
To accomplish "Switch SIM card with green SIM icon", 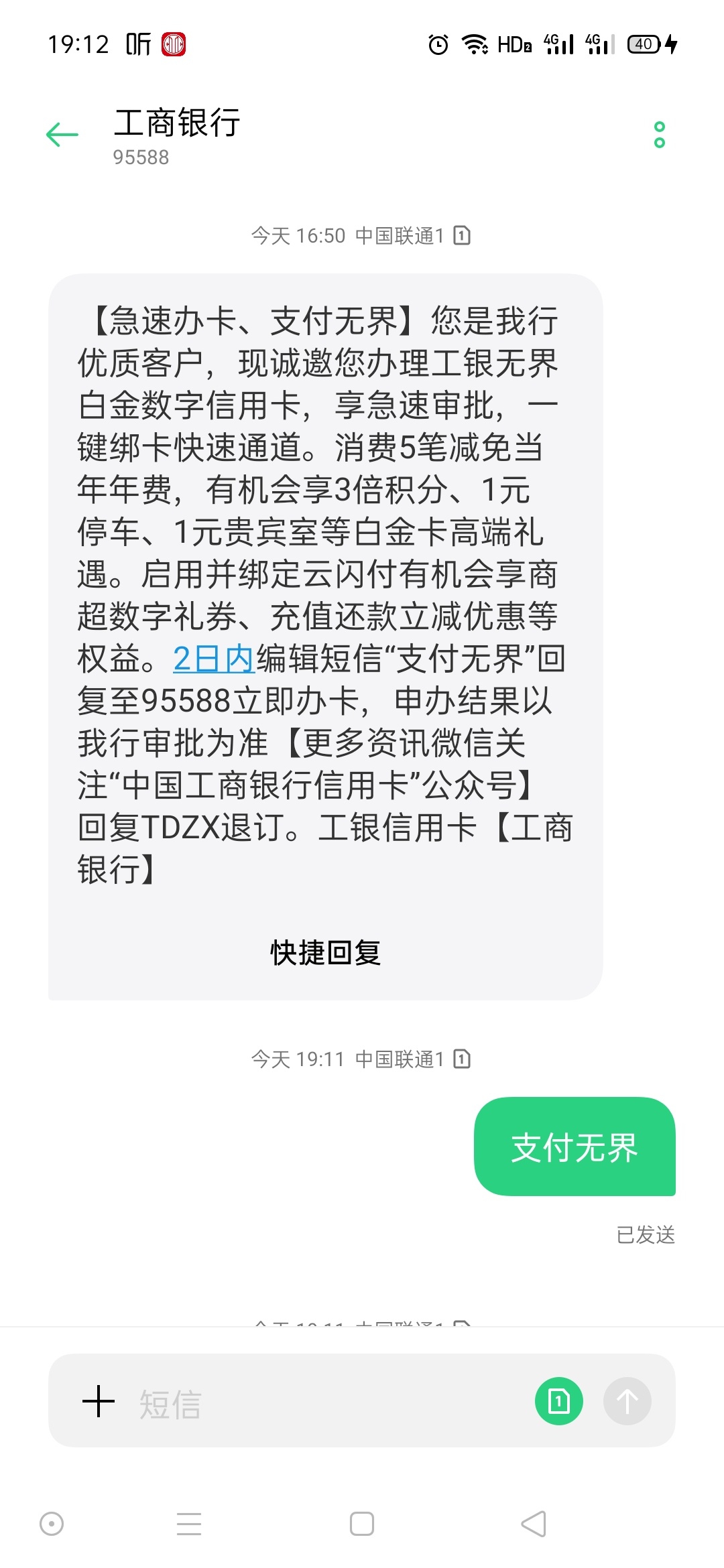I will coord(559,1401).
